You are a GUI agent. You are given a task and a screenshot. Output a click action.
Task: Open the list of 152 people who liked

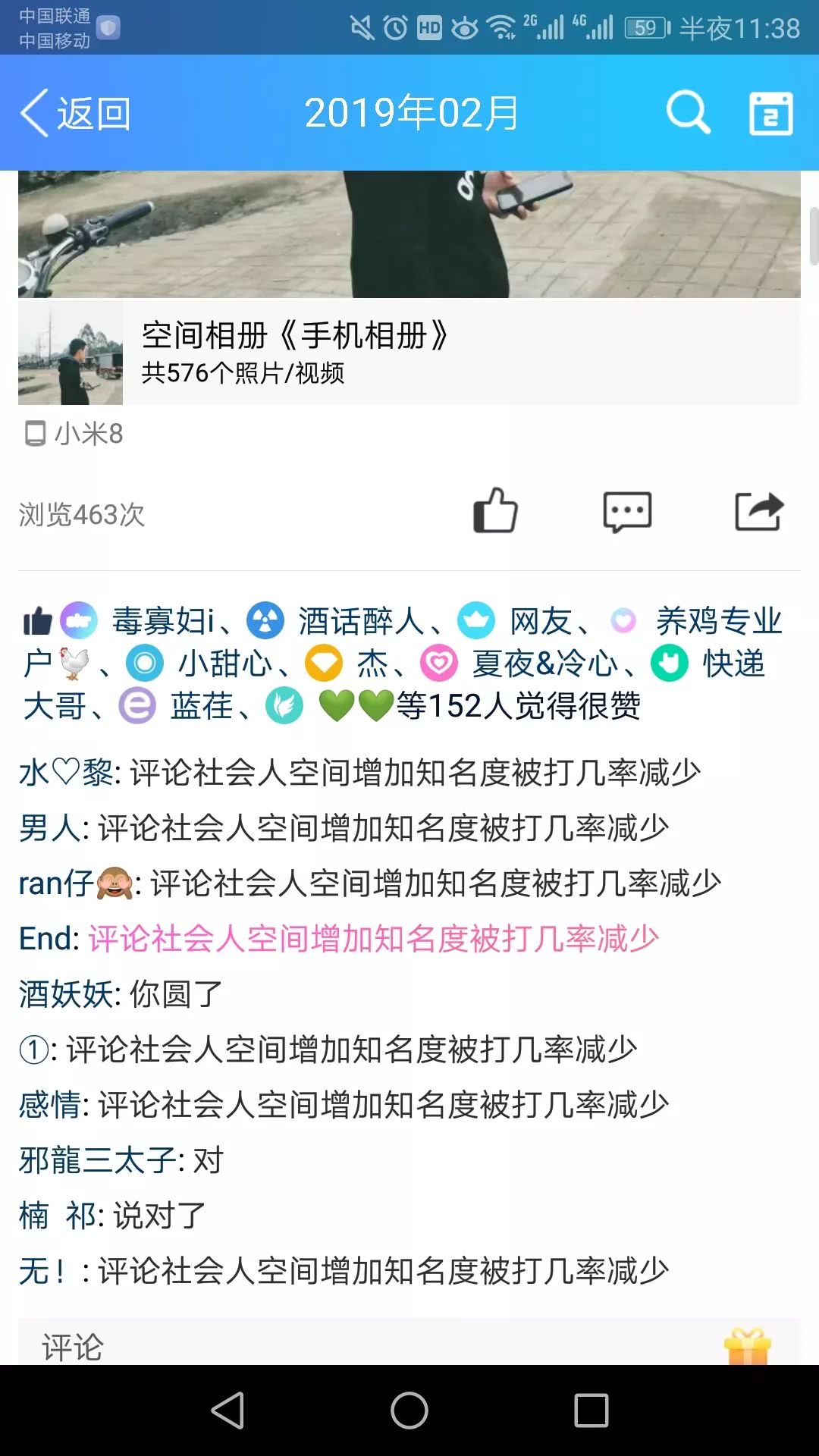(519, 706)
